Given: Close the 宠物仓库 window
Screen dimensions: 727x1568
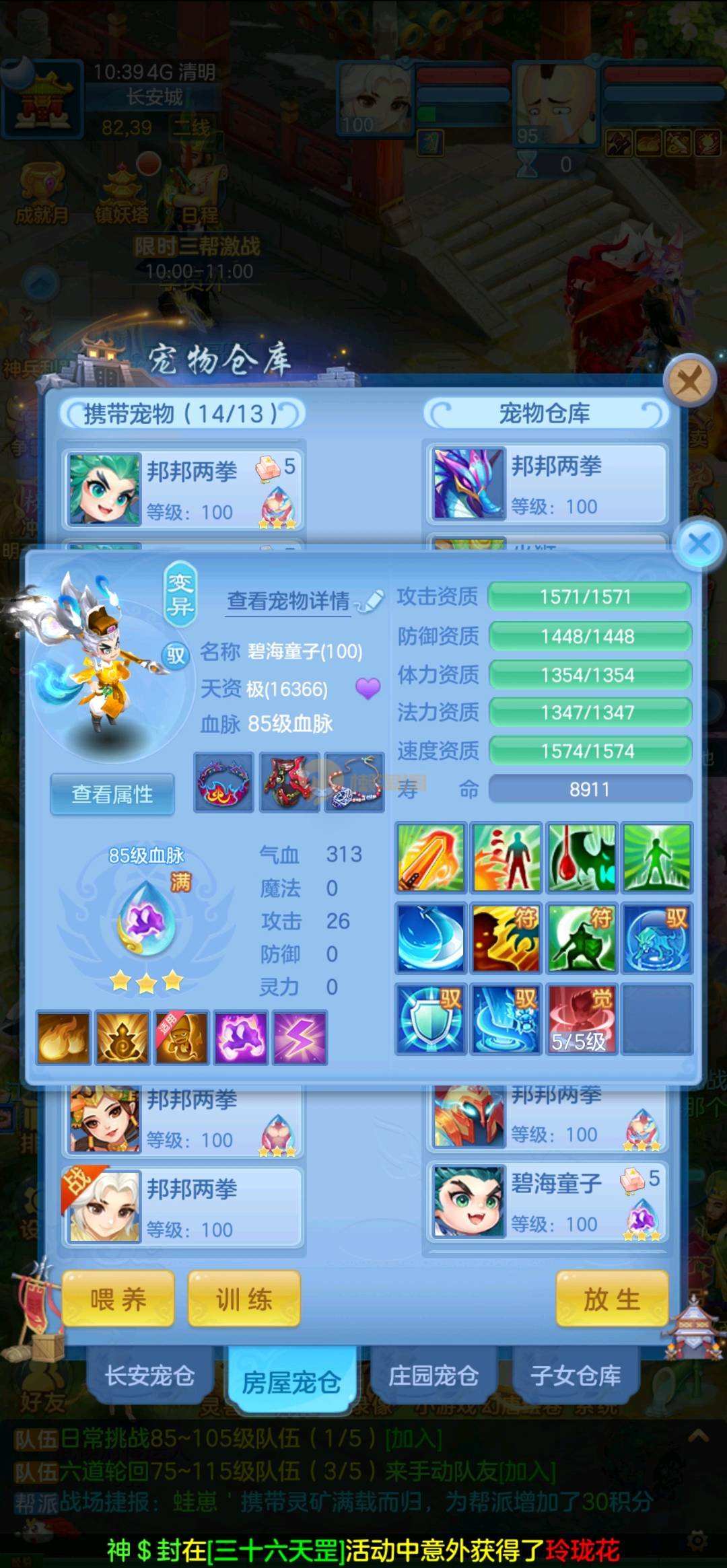Looking at the screenshot, I should tap(689, 382).
